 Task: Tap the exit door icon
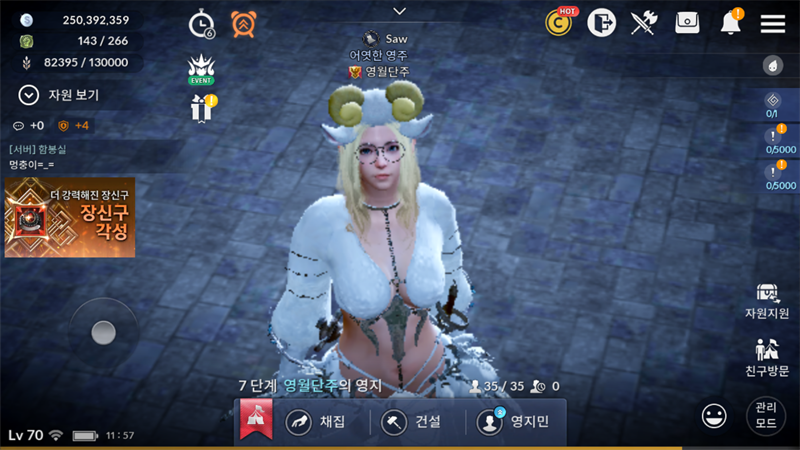601,22
